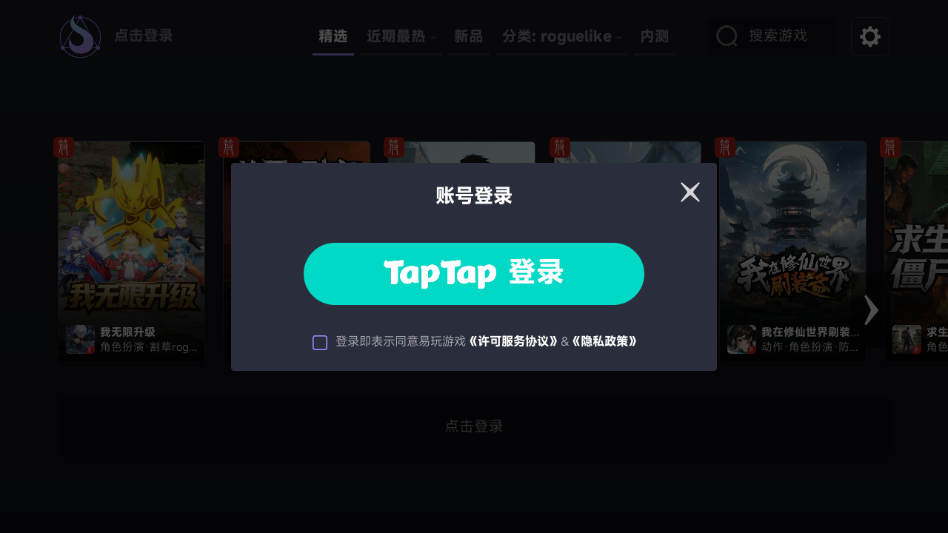Screen dimensions: 948x533
Task: Open the 我在修仙世界刷装备 game card
Action: point(792,250)
